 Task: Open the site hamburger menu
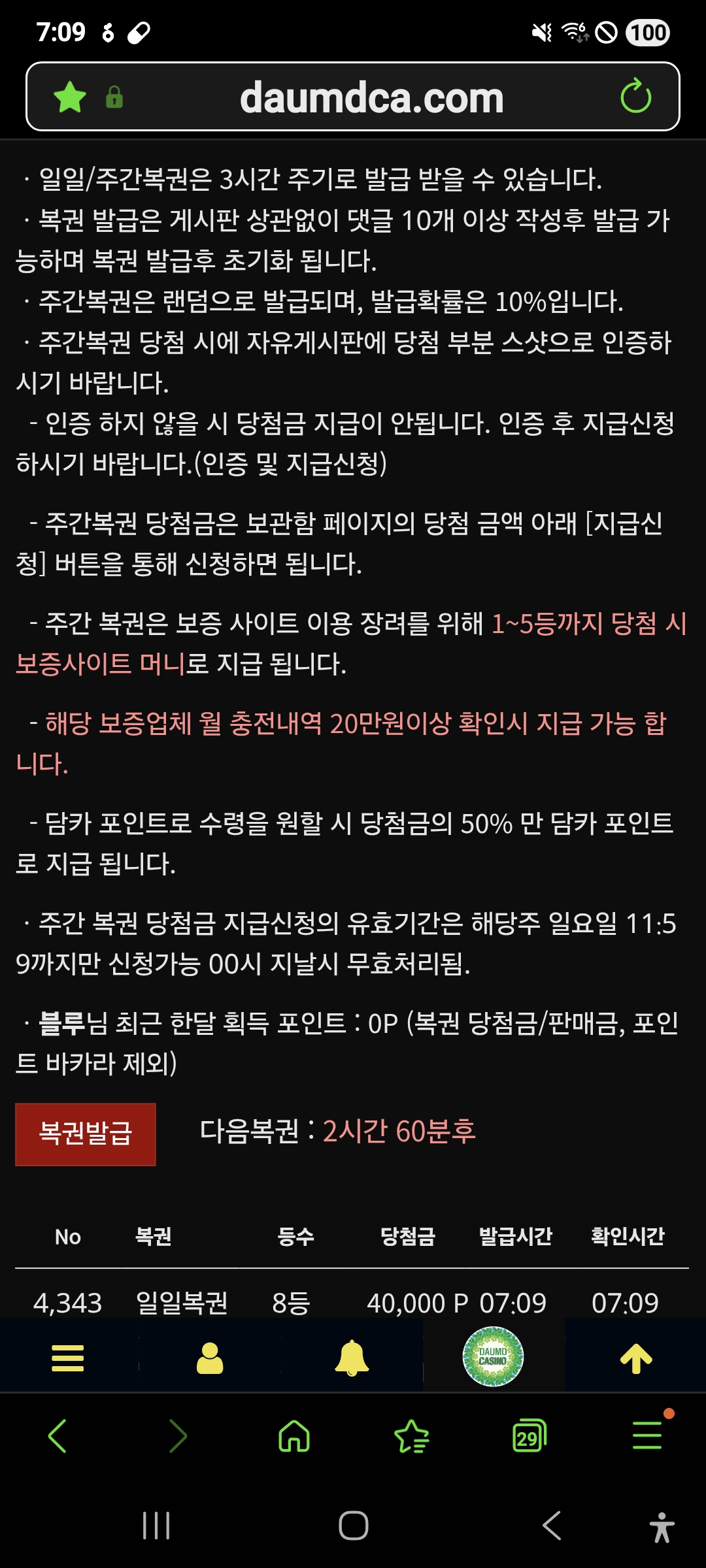(x=68, y=1358)
